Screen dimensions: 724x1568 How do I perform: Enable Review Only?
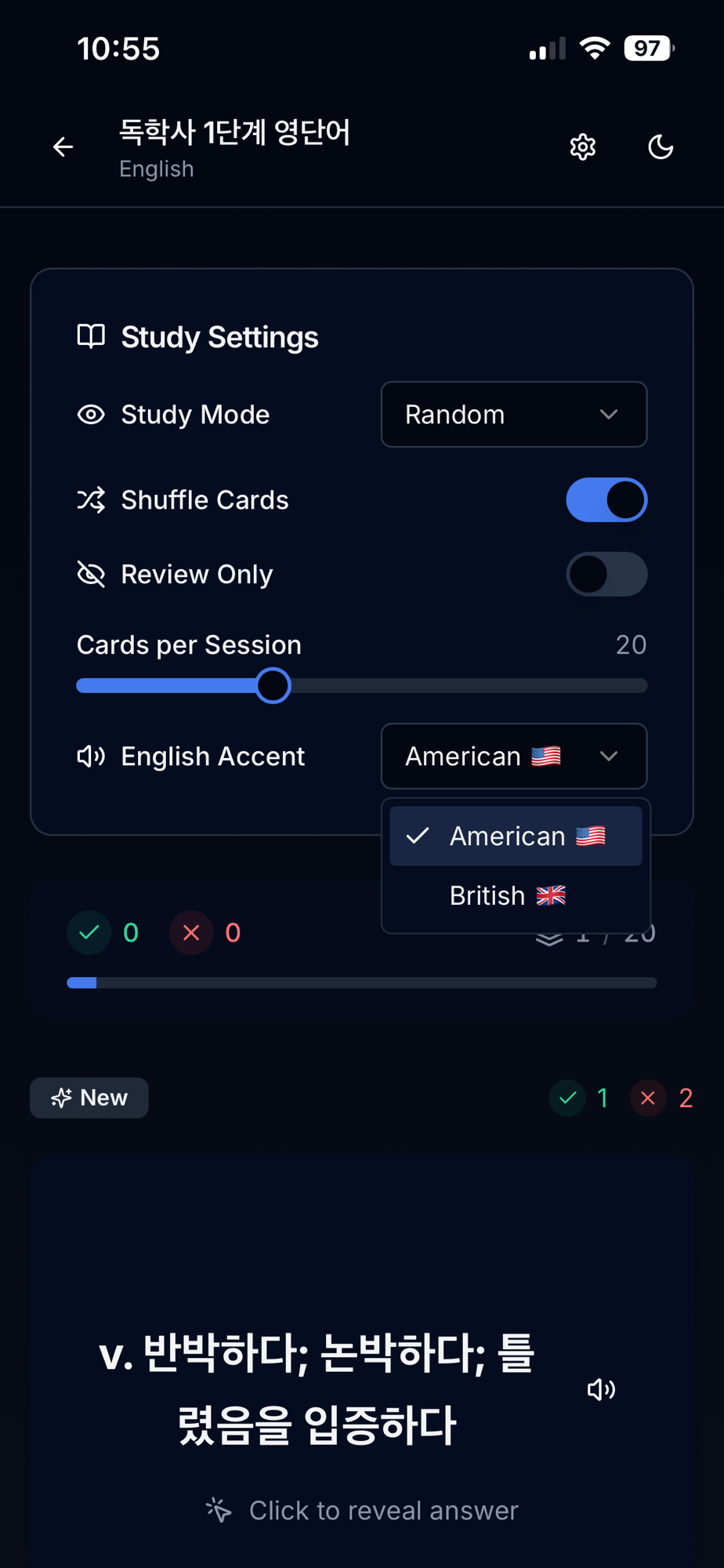point(606,575)
